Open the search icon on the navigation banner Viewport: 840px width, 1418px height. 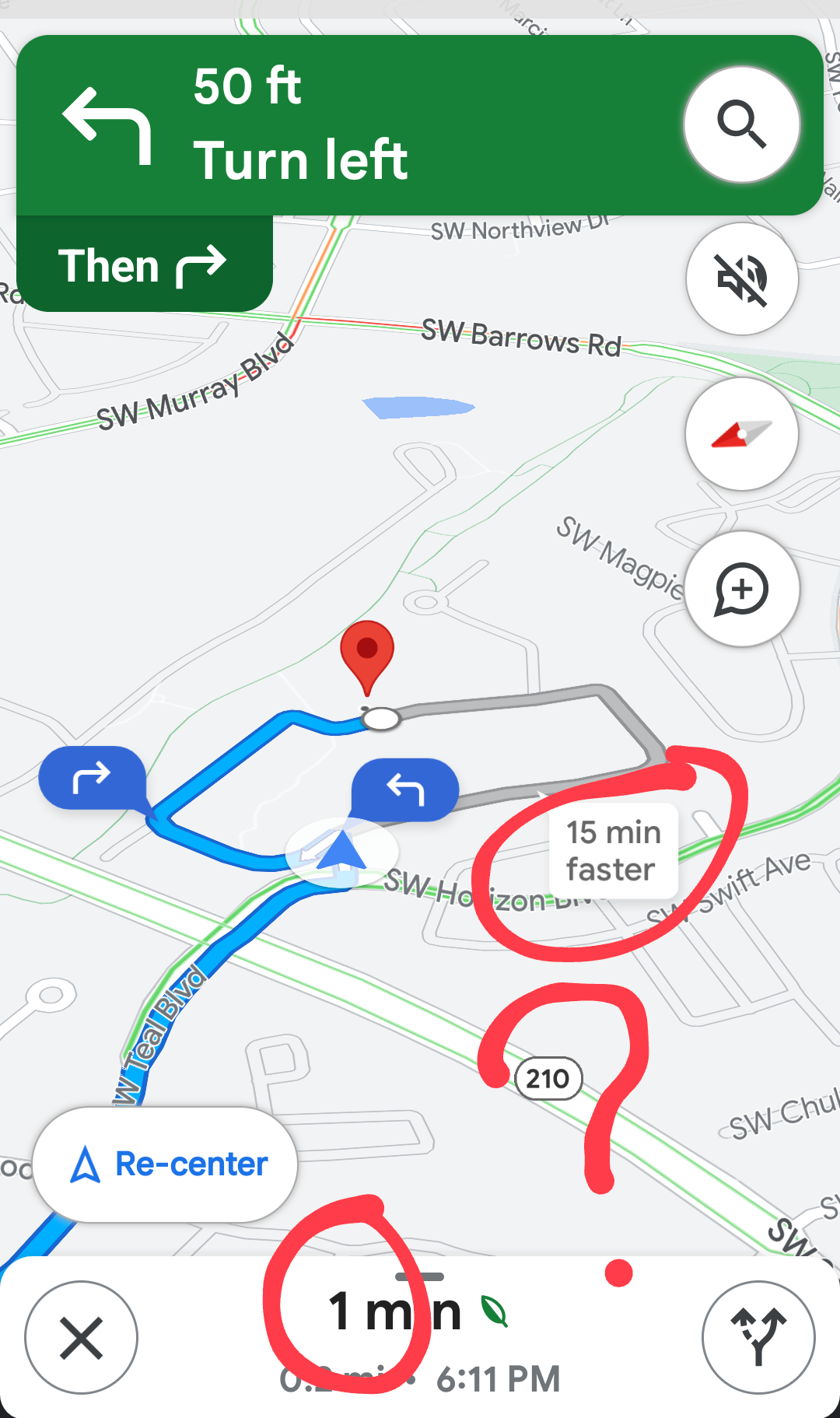[x=741, y=124]
